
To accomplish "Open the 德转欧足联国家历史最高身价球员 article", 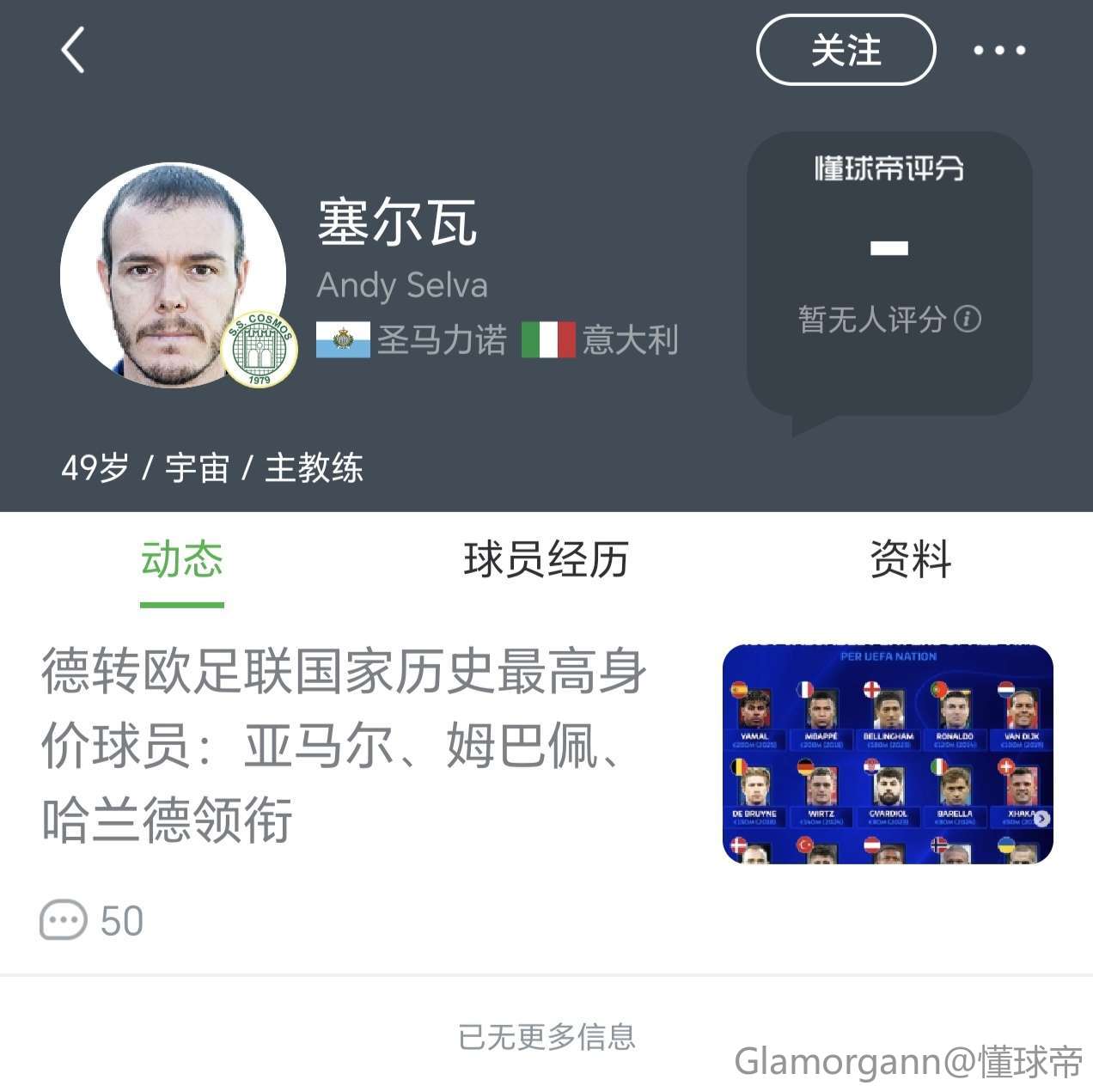I will (x=344, y=744).
